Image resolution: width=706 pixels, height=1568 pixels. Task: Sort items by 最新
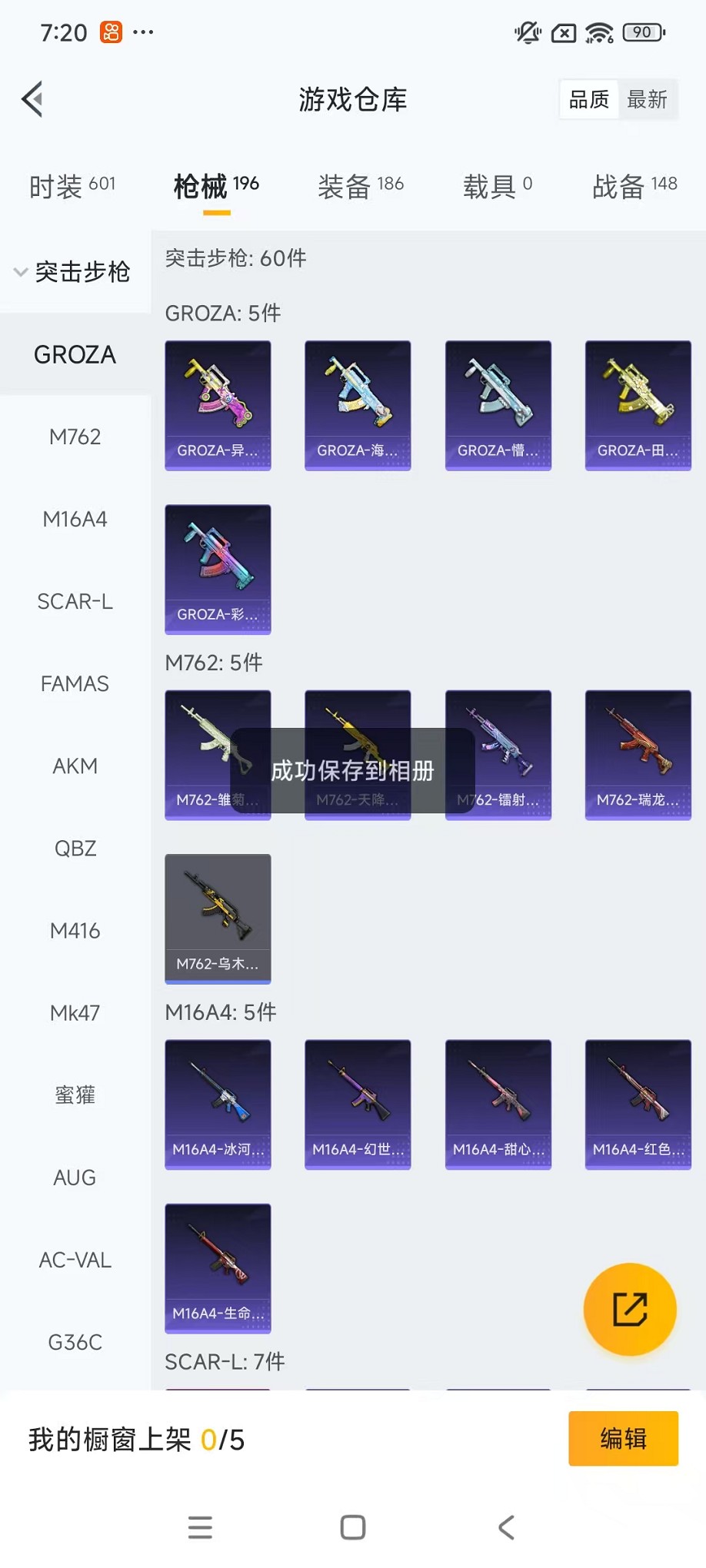coord(647,99)
